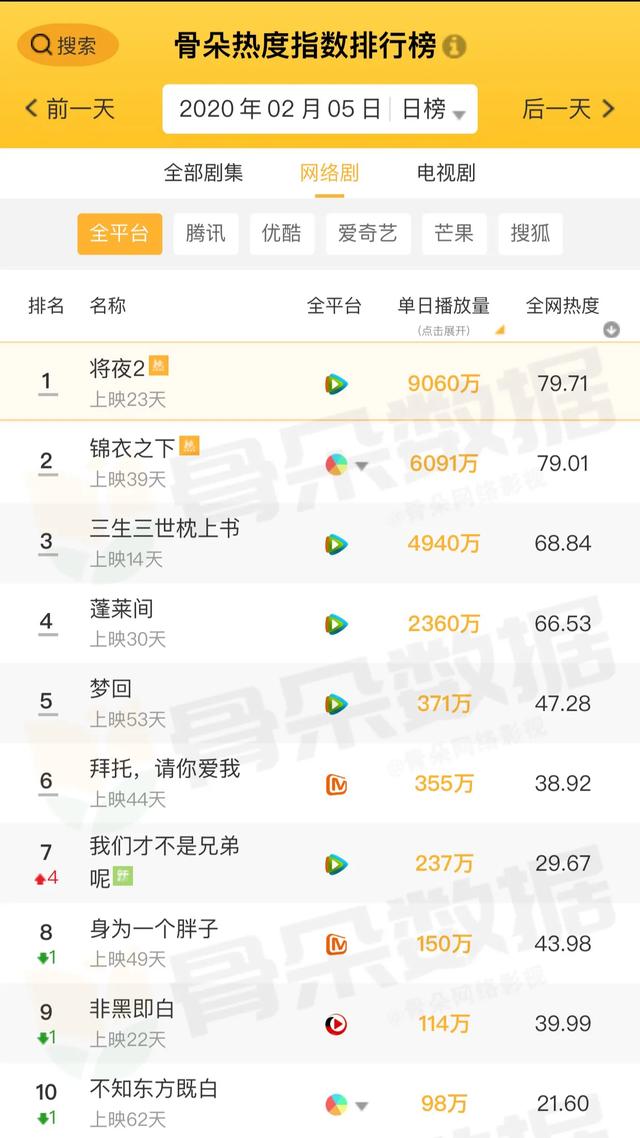Image resolution: width=640 pixels, height=1138 pixels.
Task: Select the 芒果 platform chip
Action: pyautogui.click(x=454, y=234)
